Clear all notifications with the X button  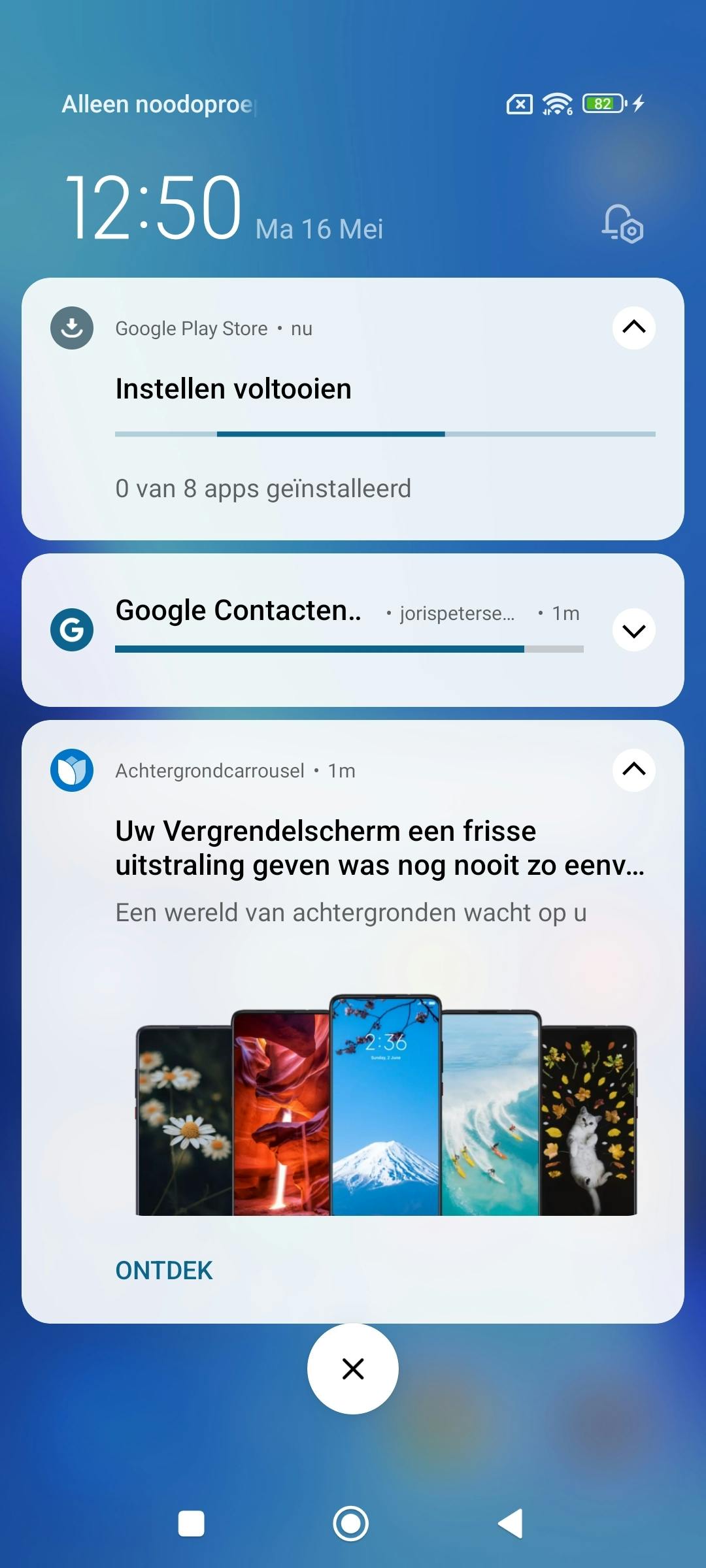coord(353,1368)
